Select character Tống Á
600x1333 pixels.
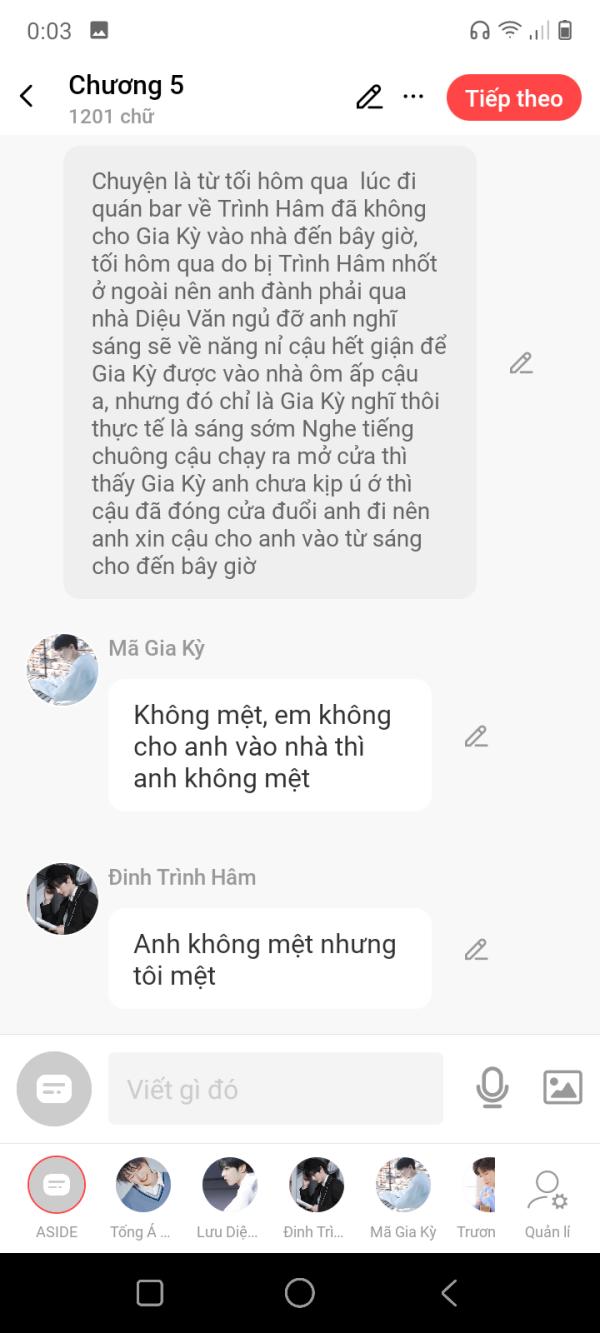pos(142,1197)
